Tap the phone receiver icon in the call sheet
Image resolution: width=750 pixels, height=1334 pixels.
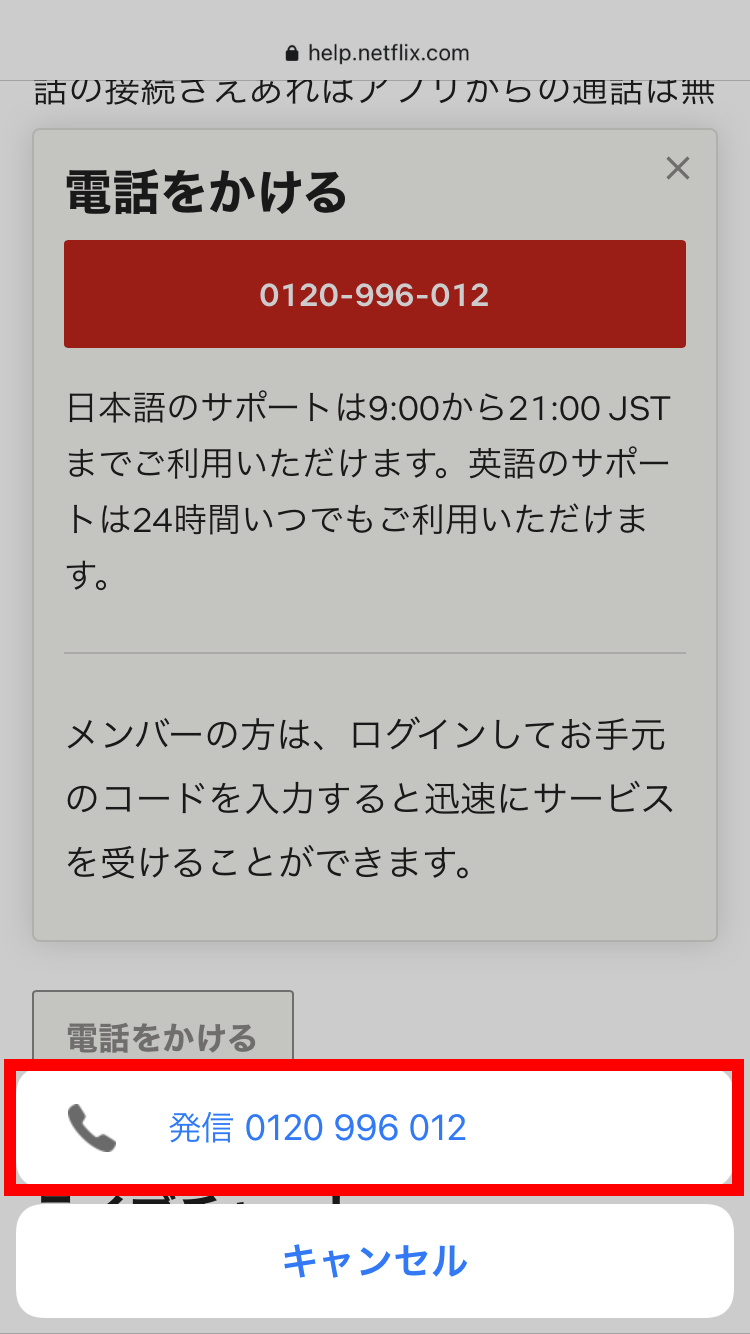92,1127
